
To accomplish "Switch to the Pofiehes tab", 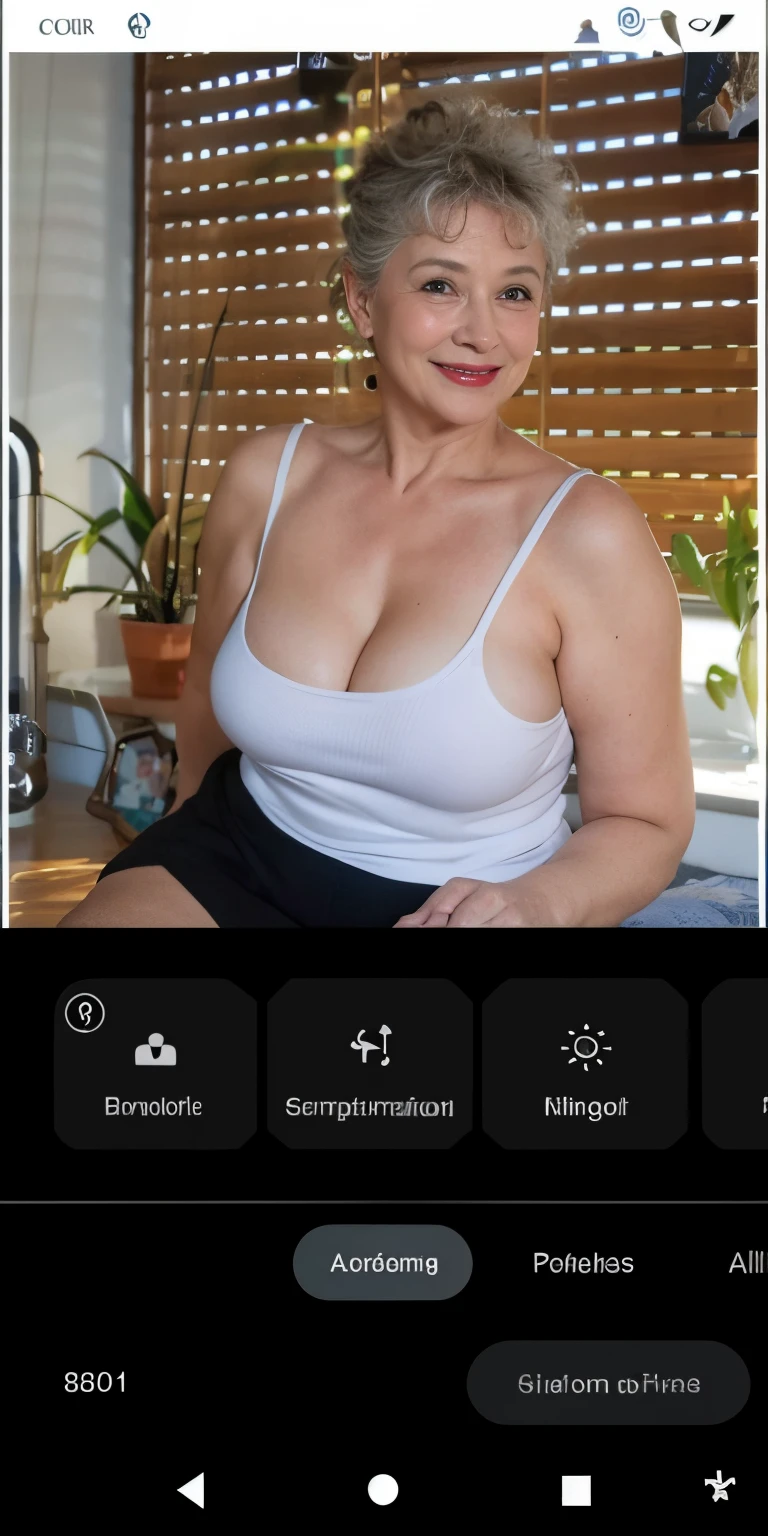I will [583, 1263].
